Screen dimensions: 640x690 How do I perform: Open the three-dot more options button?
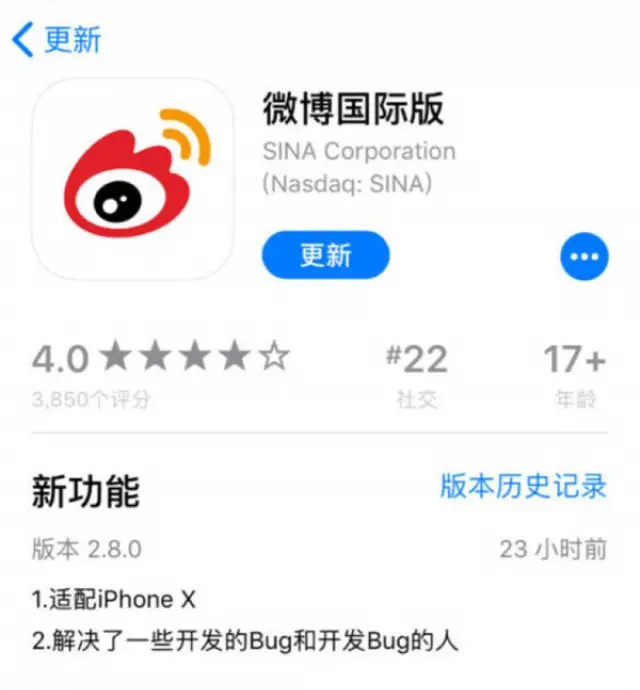click(x=584, y=258)
